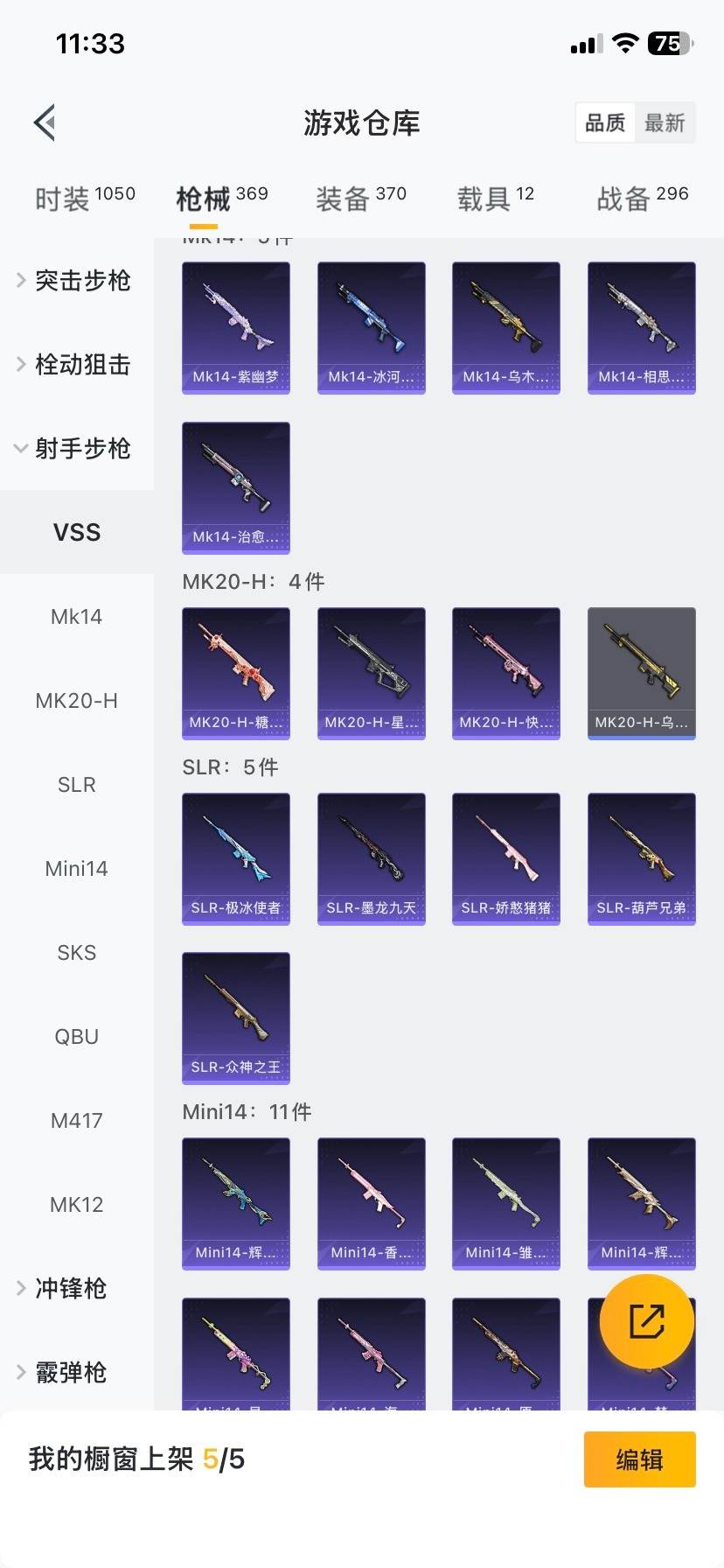The image size is (724, 1568).
Task: Open the SLR-众神之王 skin
Action: tap(236, 1018)
